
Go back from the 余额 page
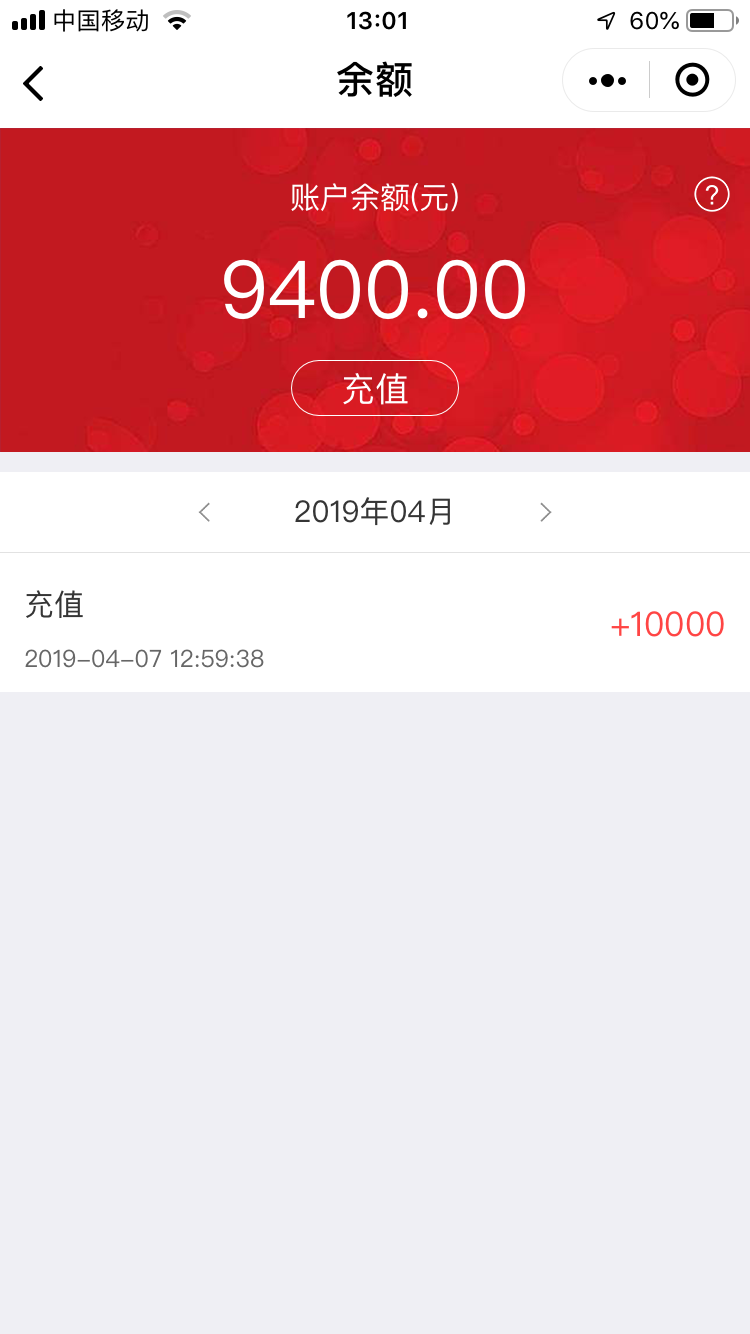tap(34, 82)
